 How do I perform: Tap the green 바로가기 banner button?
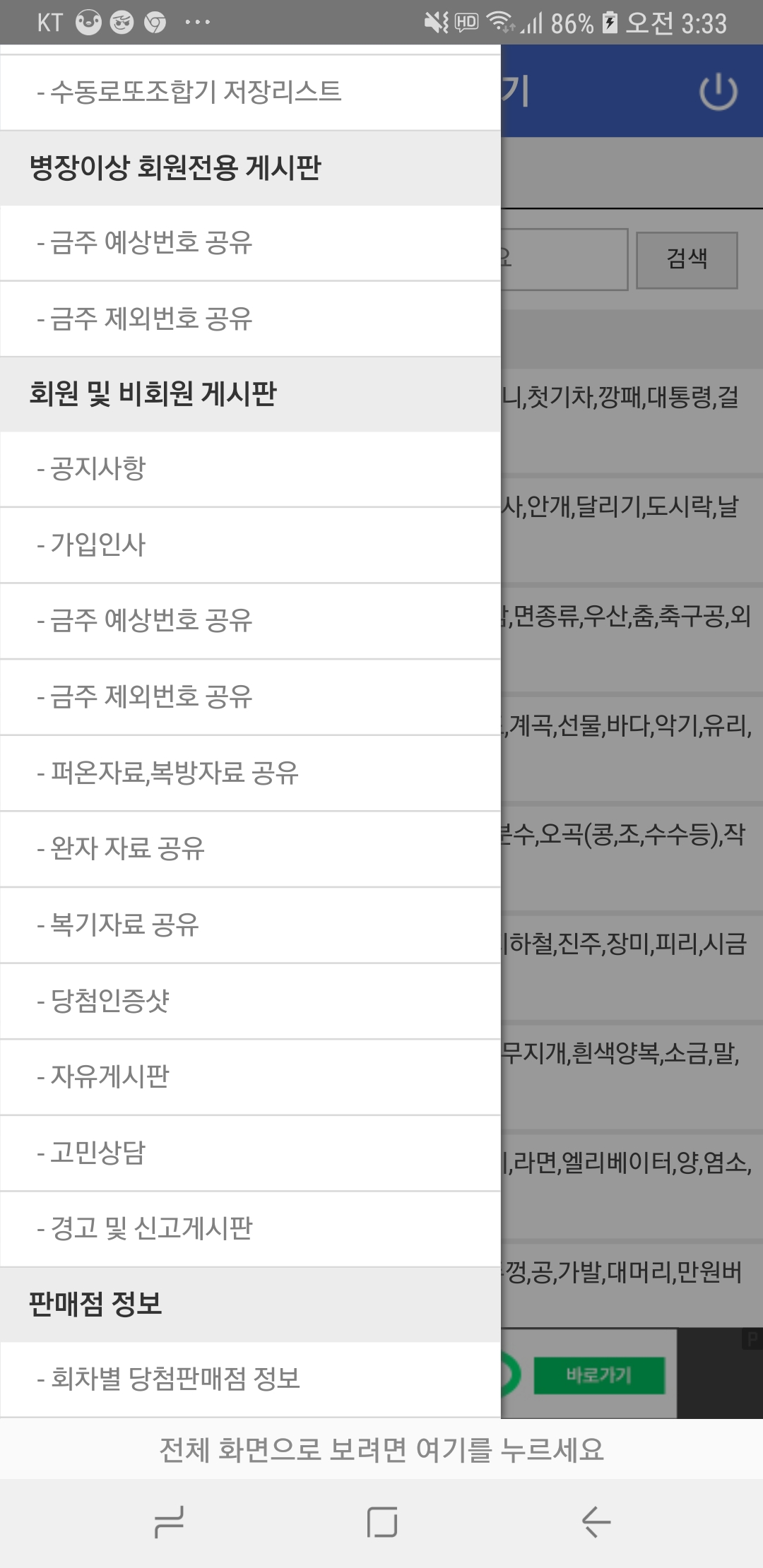[x=599, y=1374]
